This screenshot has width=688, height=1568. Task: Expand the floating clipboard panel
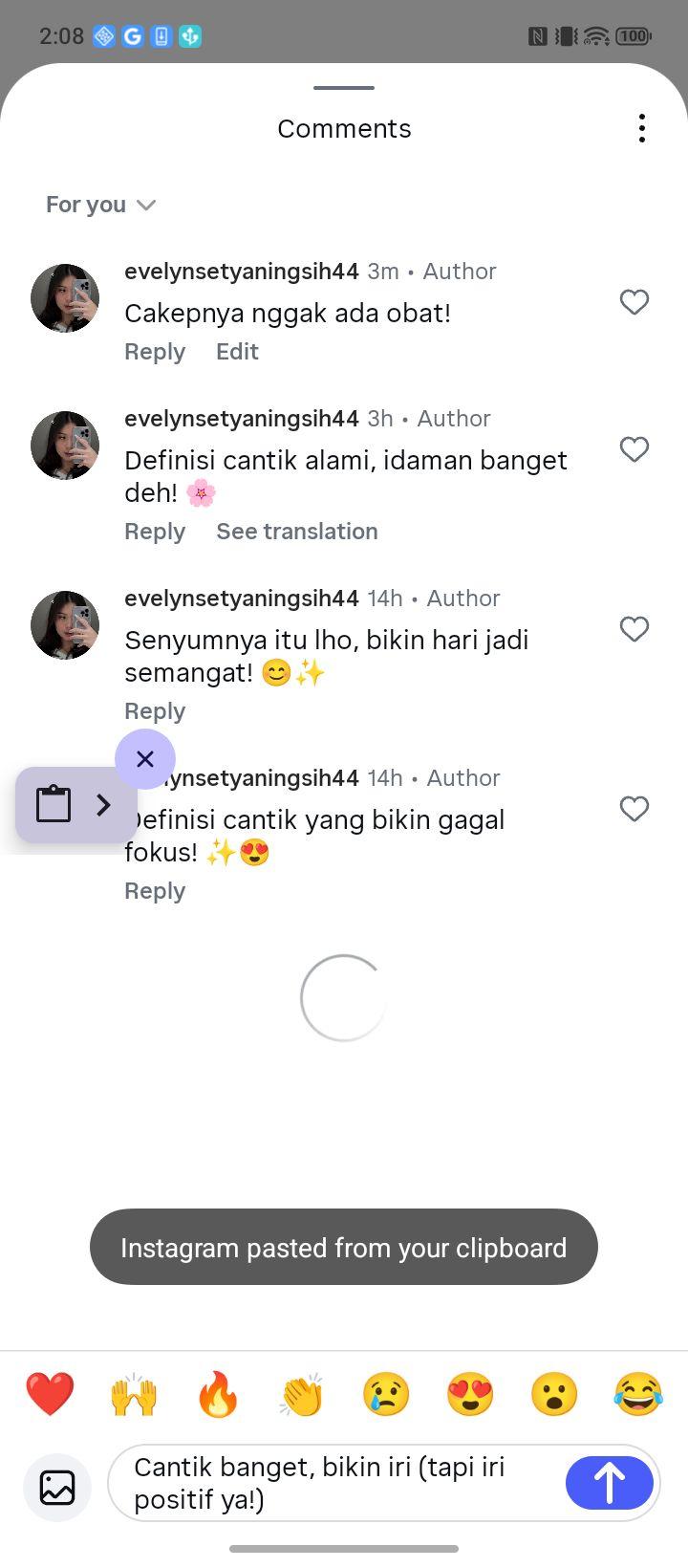103,805
